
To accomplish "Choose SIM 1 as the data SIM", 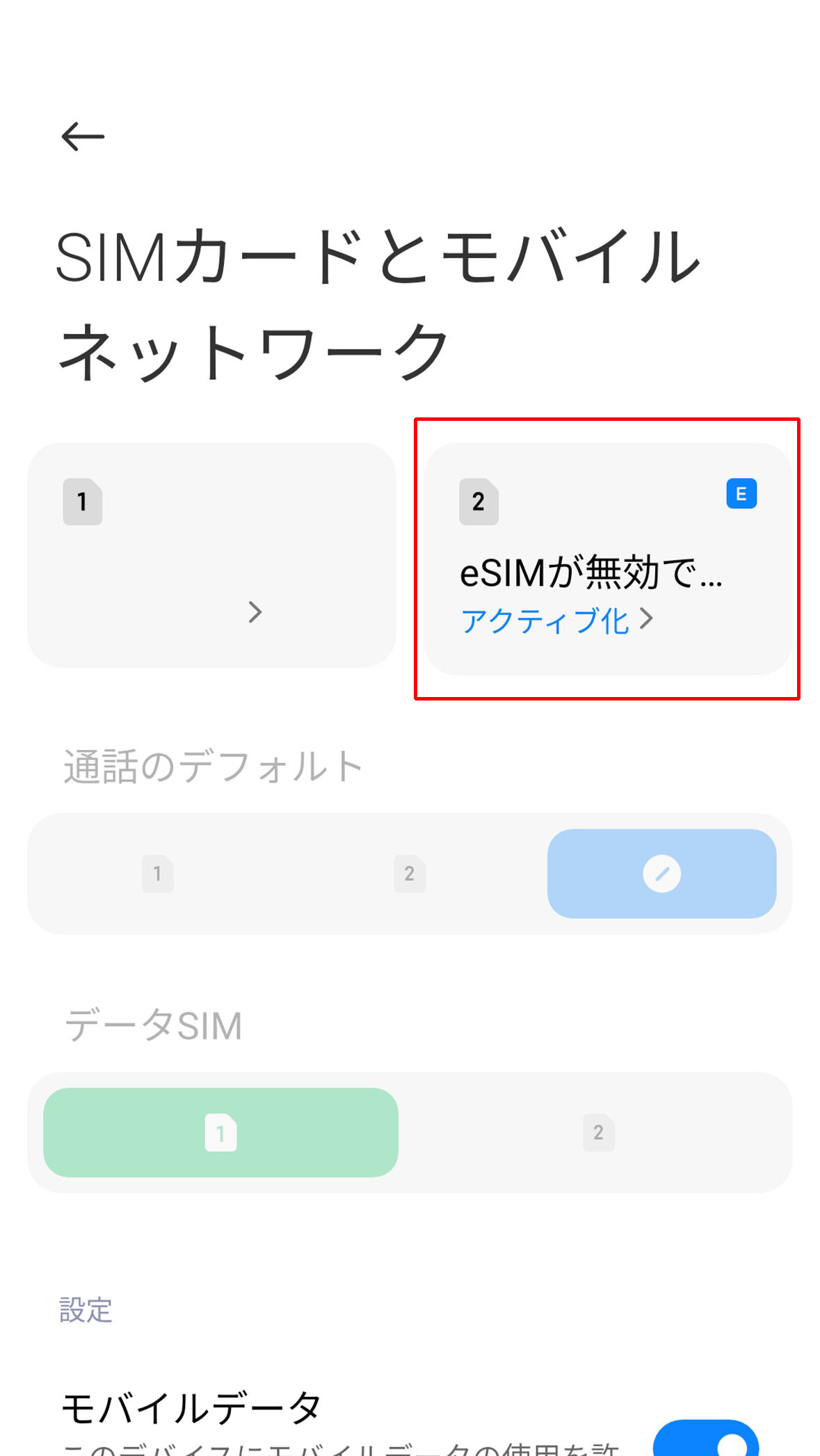I will click(220, 1133).
